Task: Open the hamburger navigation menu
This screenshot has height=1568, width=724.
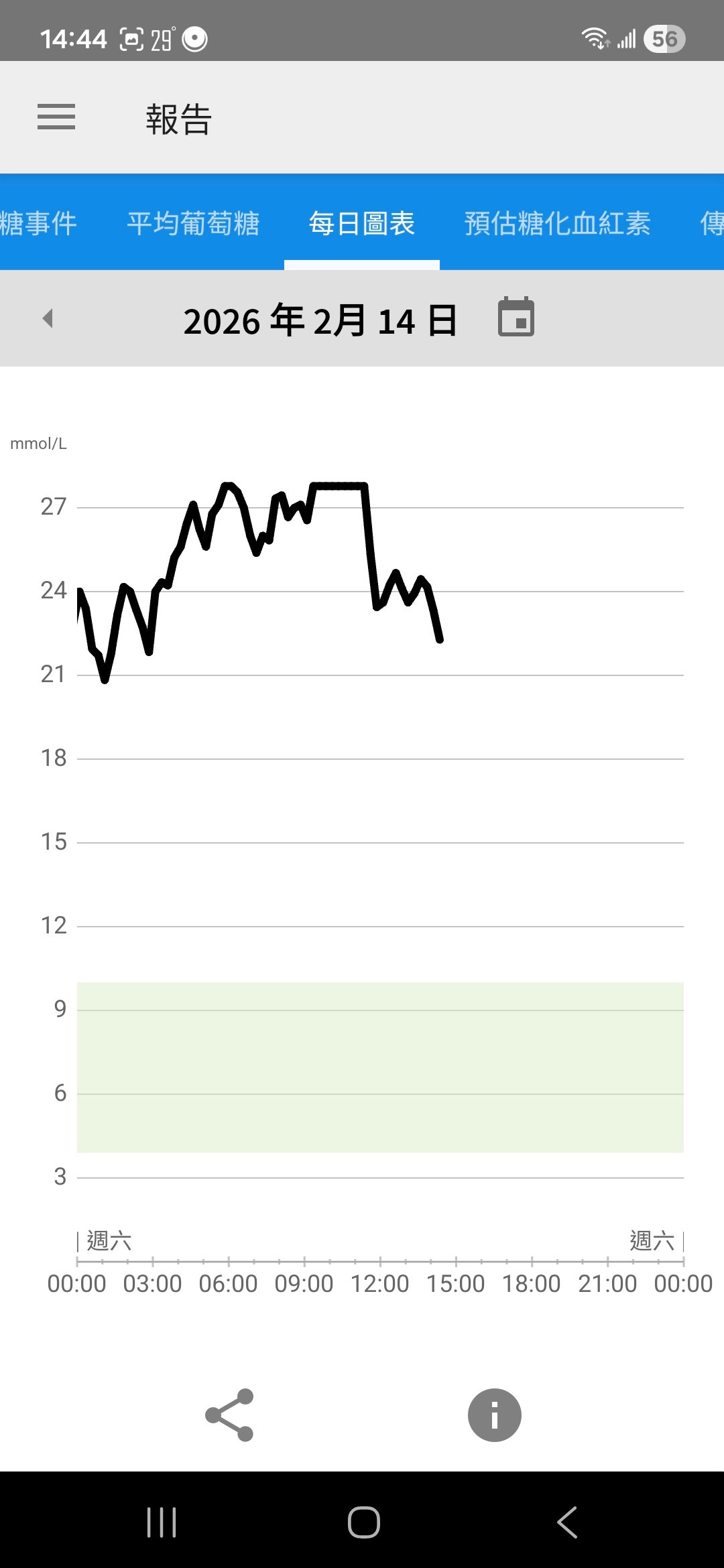Action: pos(56,117)
